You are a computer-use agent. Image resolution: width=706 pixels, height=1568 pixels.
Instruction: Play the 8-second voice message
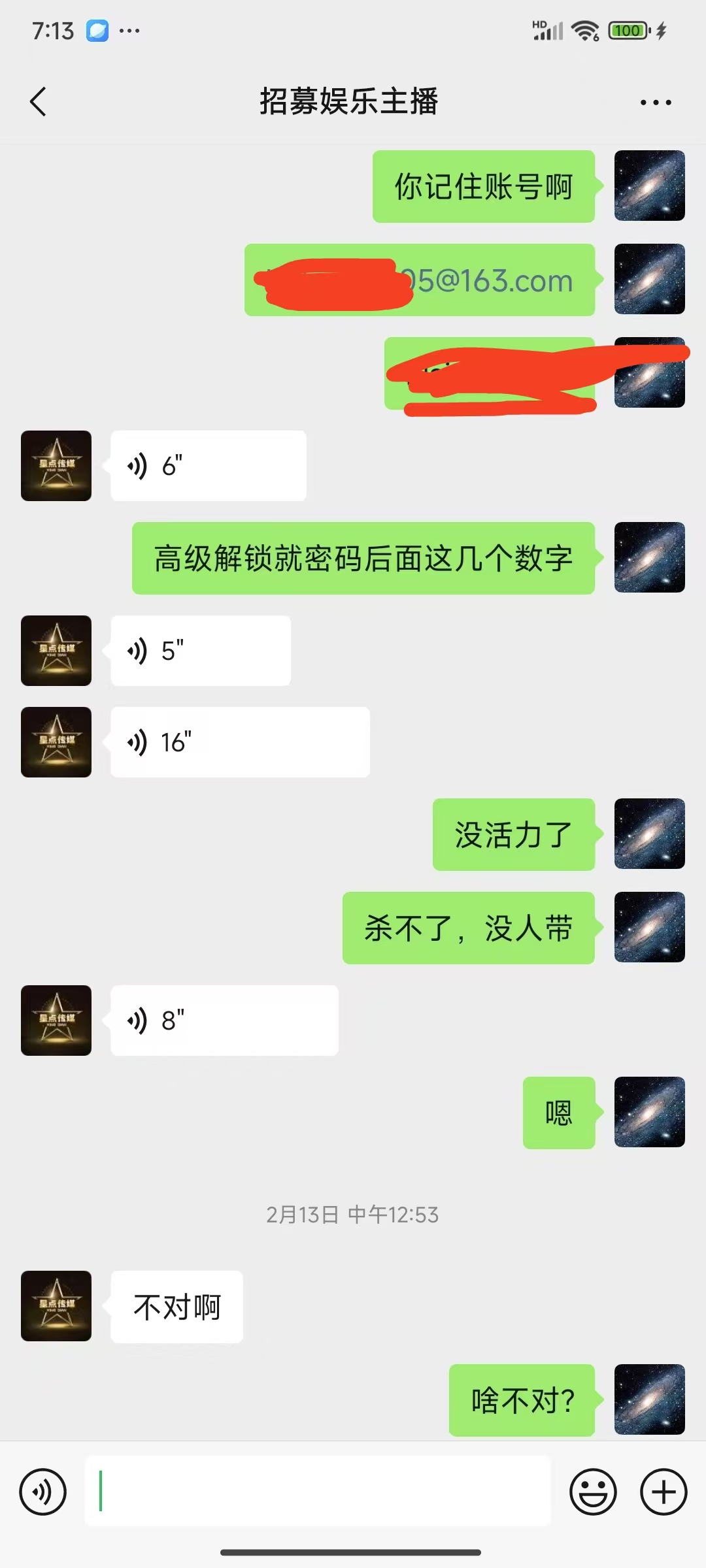pyautogui.click(x=224, y=1021)
